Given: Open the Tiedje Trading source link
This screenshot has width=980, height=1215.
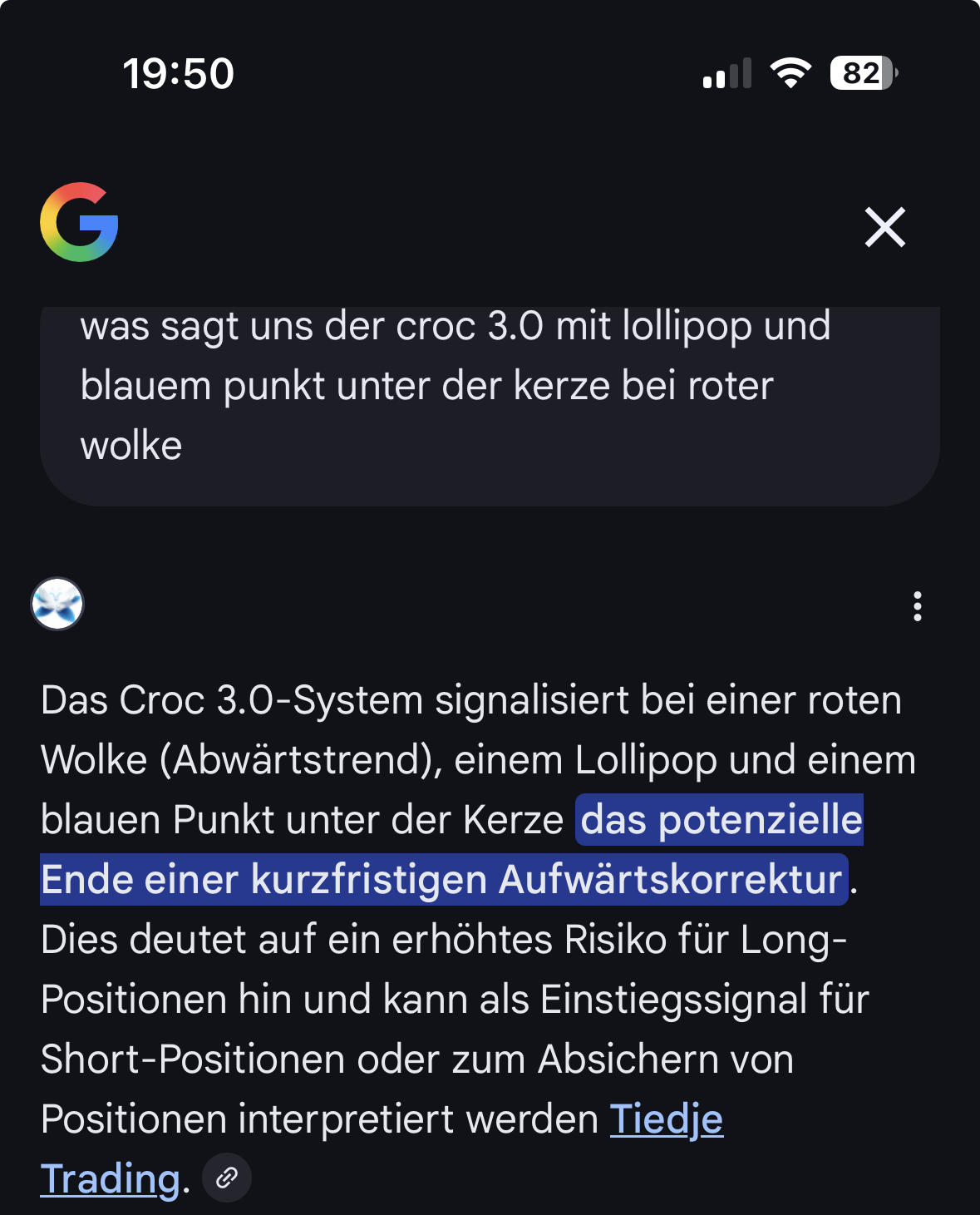Looking at the screenshot, I should click(x=666, y=1119).
